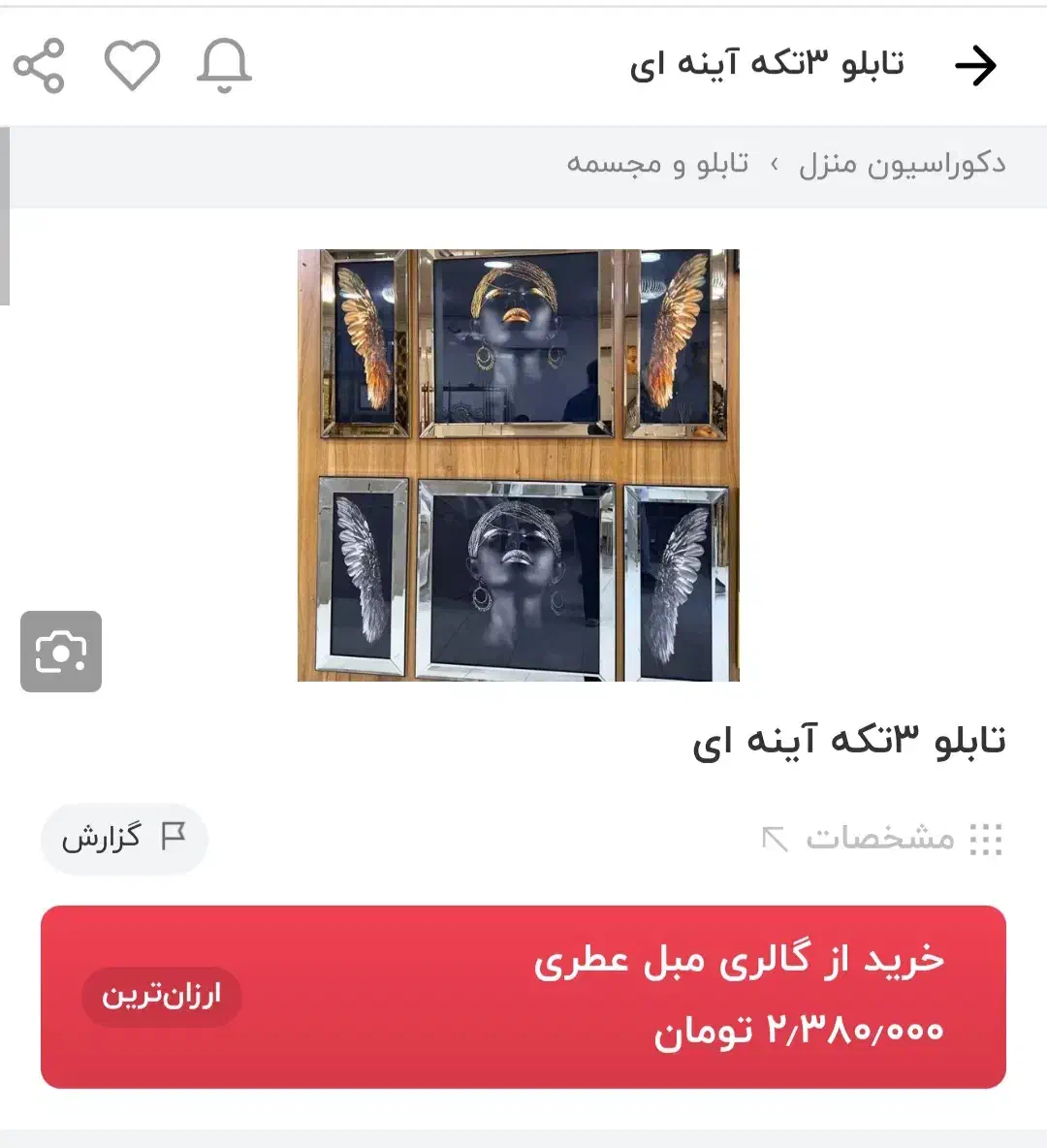Tap the grid icon next to مشخصات
1047x1148 pixels.
(986, 839)
